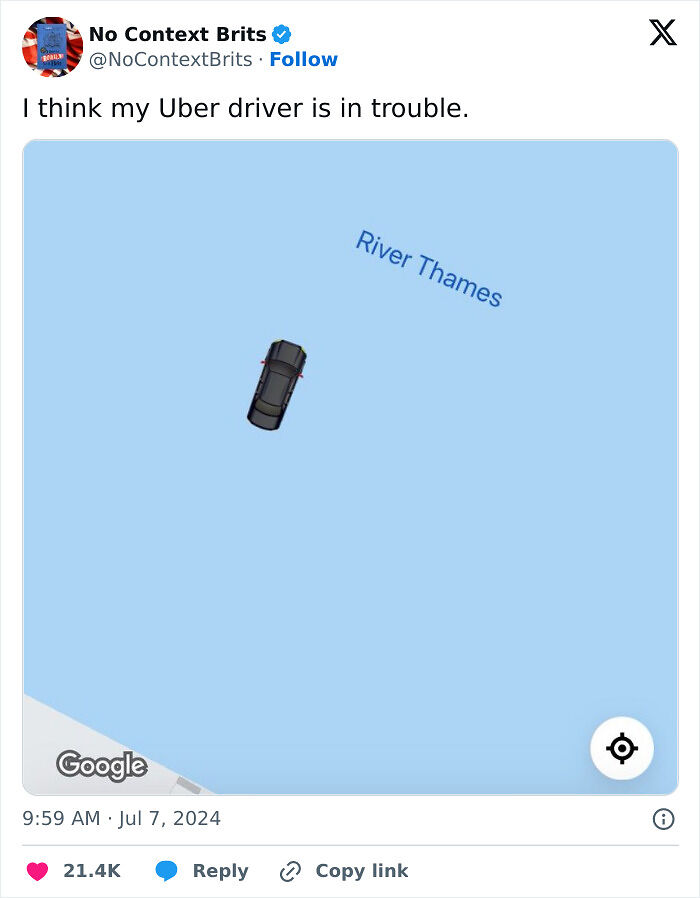Copy link to this post

344,871
